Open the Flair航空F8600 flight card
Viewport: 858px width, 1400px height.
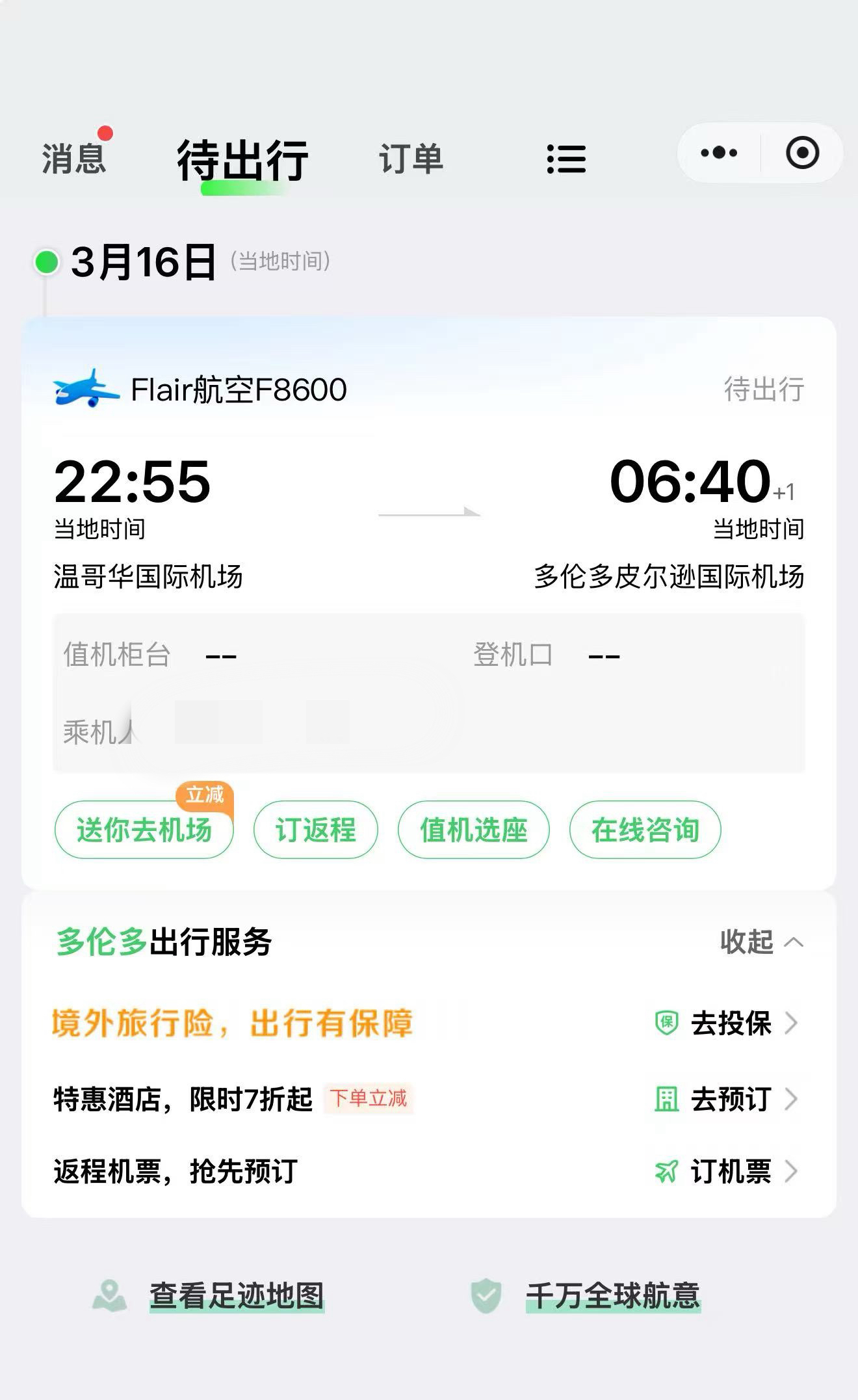coord(238,390)
